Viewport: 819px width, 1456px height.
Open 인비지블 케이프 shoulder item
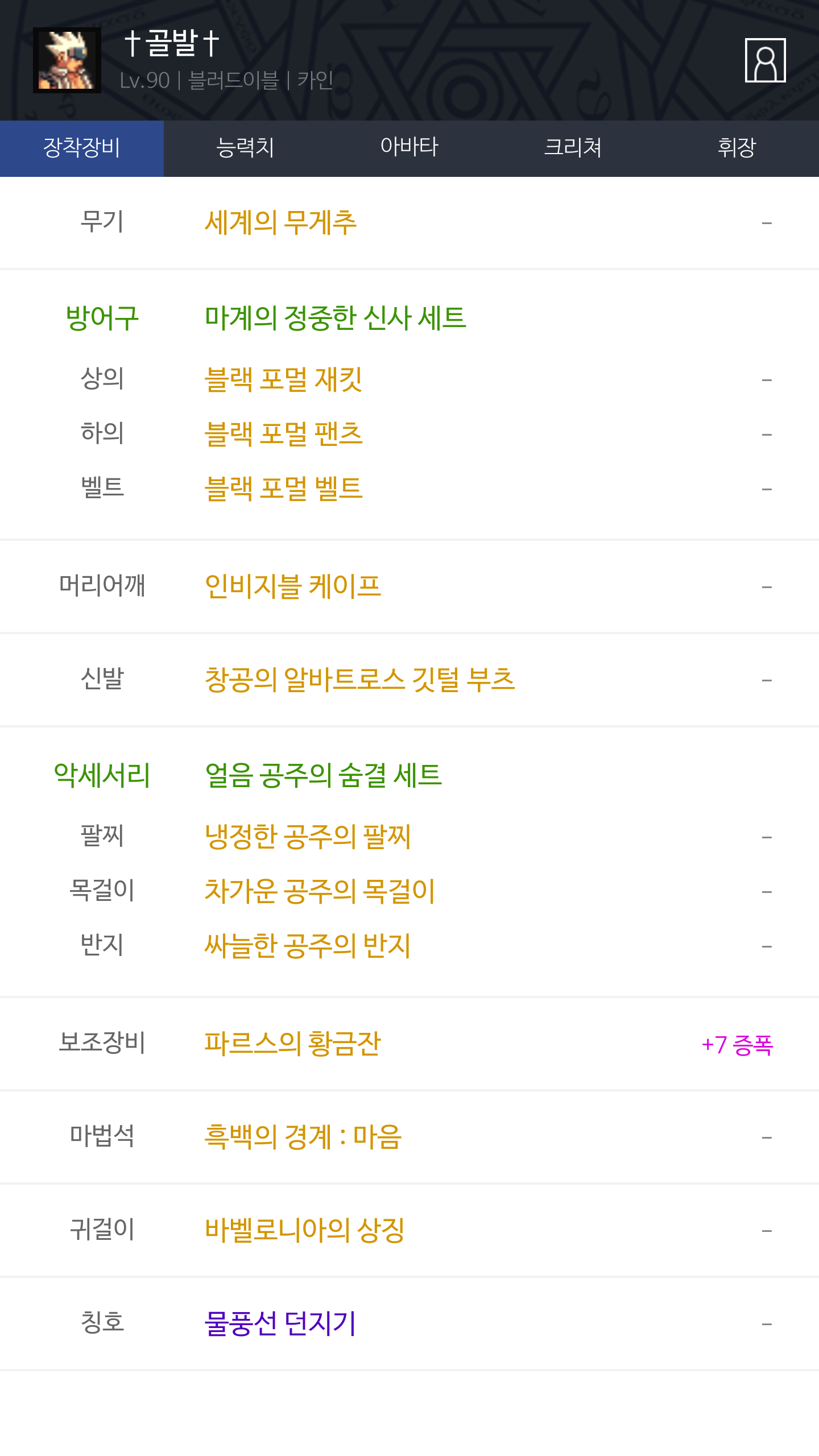[292, 586]
